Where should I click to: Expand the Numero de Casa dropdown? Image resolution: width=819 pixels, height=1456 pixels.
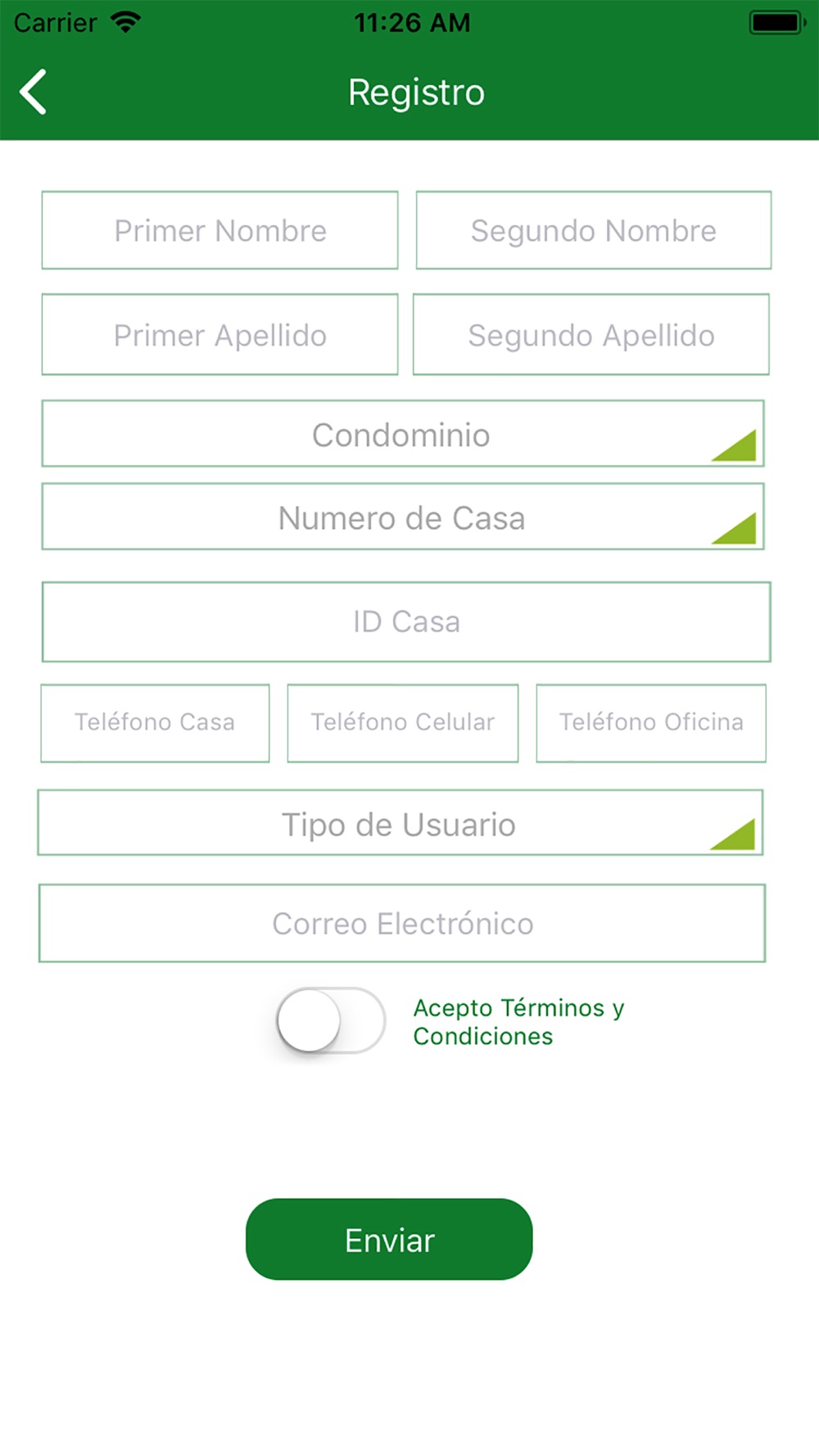click(403, 517)
